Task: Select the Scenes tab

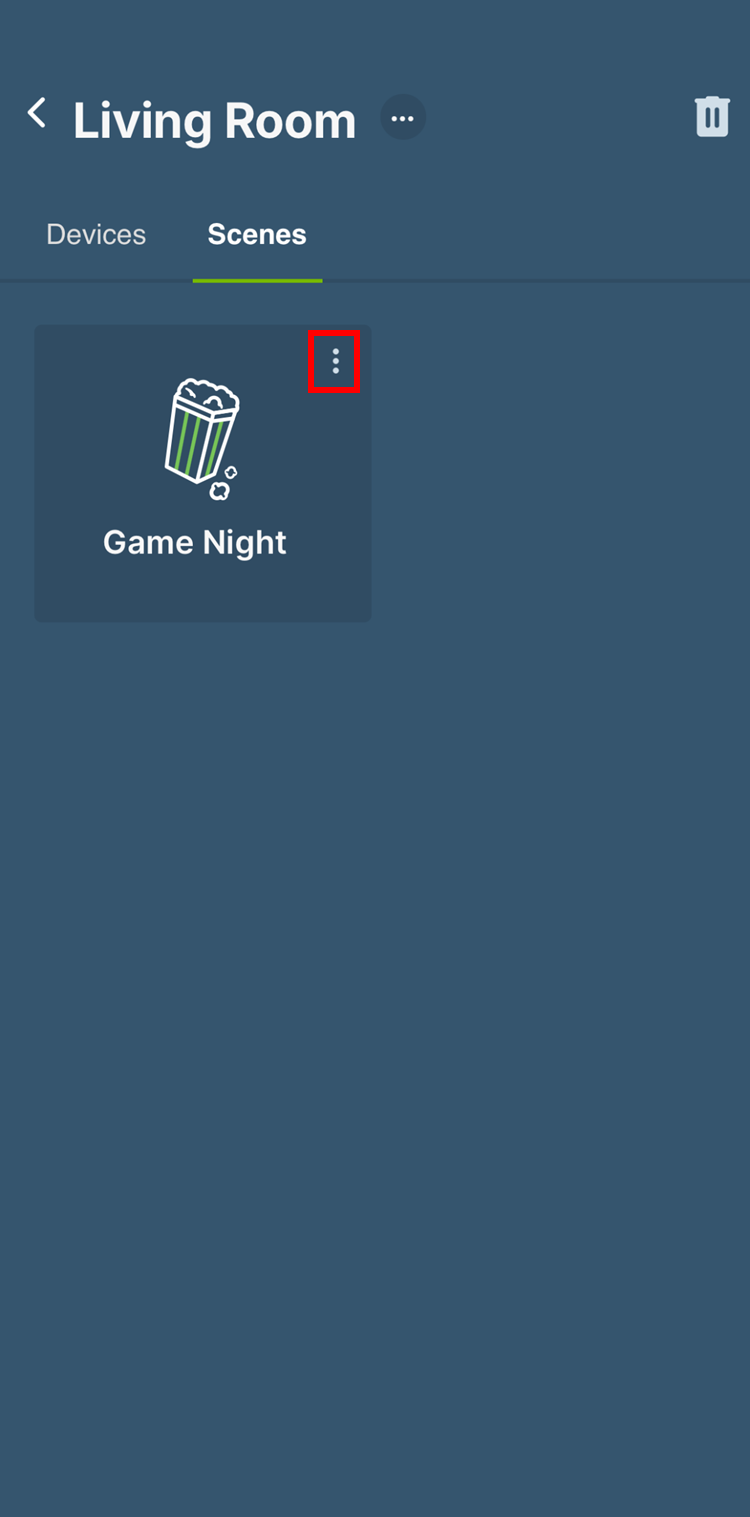Action: pyautogui.click(x=257, y=235)
